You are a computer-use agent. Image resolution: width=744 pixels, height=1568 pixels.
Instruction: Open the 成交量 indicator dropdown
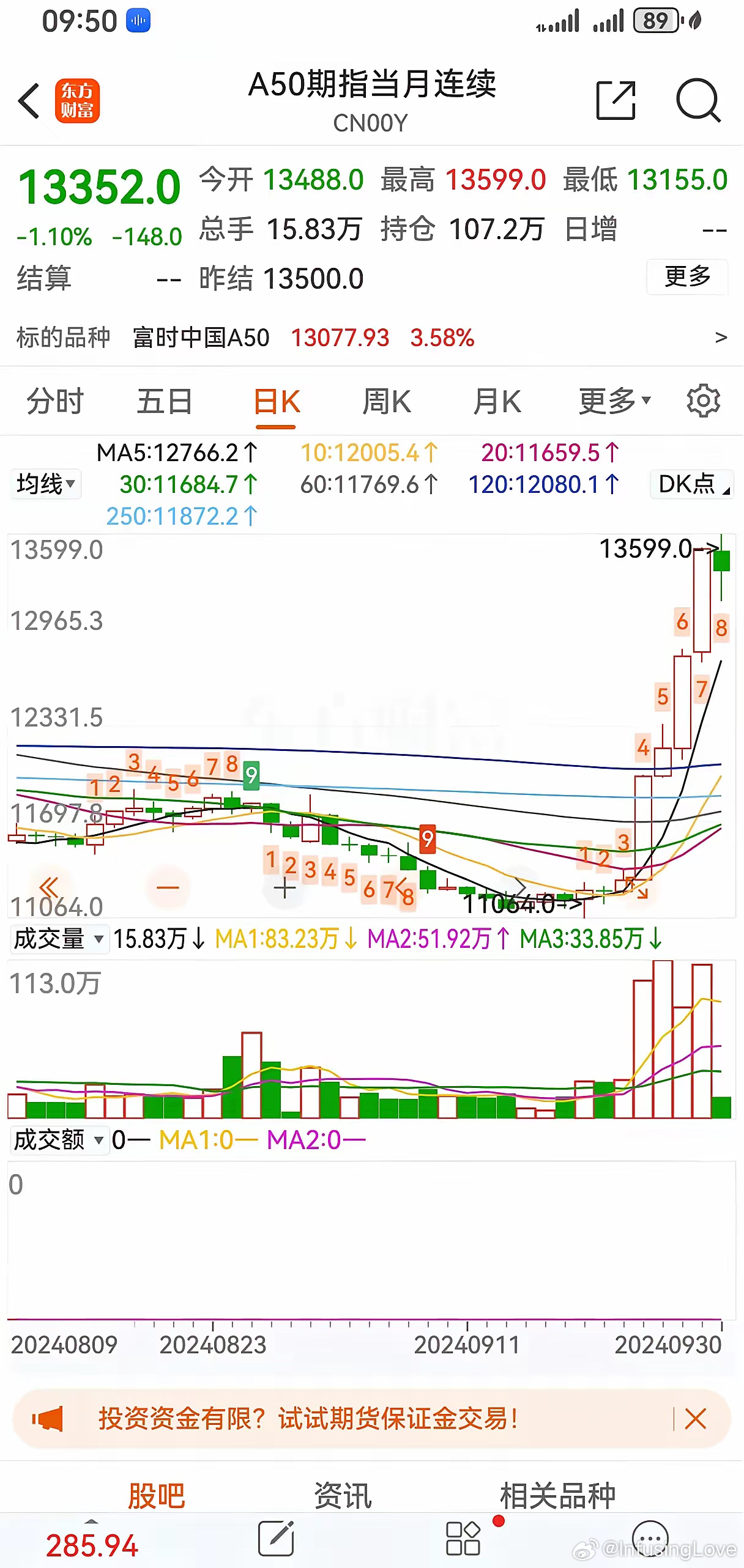tap(59, 939)
